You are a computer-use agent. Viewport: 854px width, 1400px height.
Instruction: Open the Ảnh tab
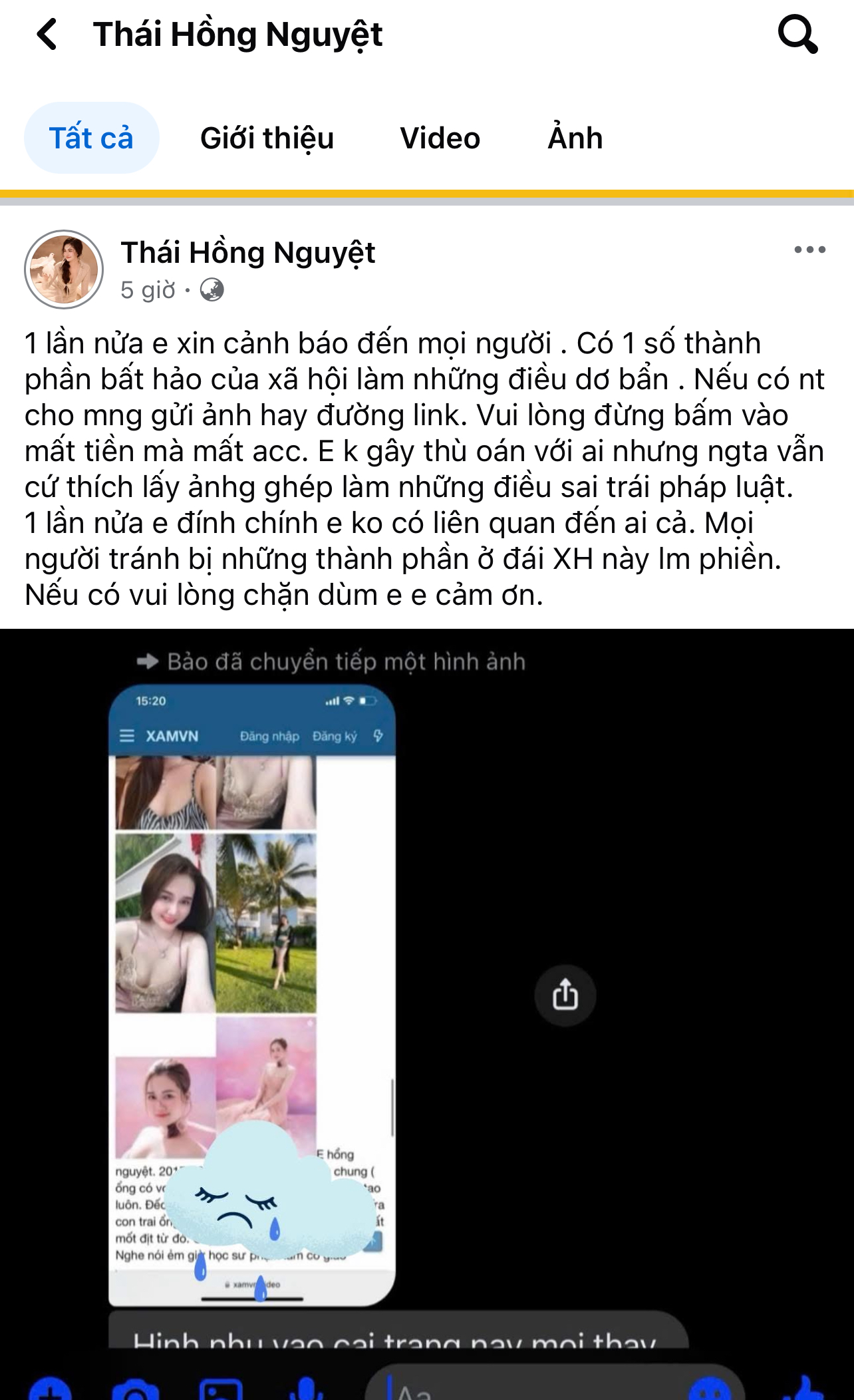point(575,138)
